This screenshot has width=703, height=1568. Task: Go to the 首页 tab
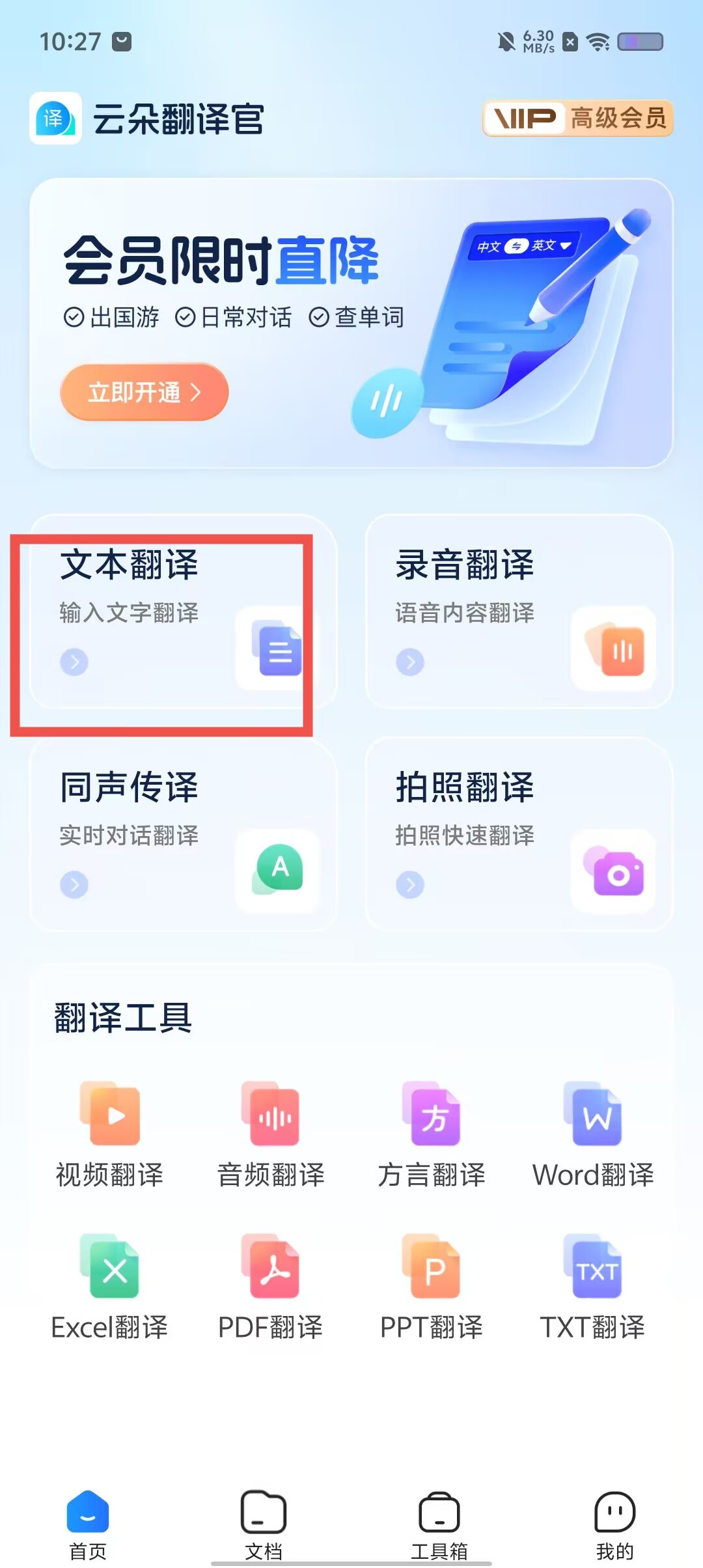88,1524
